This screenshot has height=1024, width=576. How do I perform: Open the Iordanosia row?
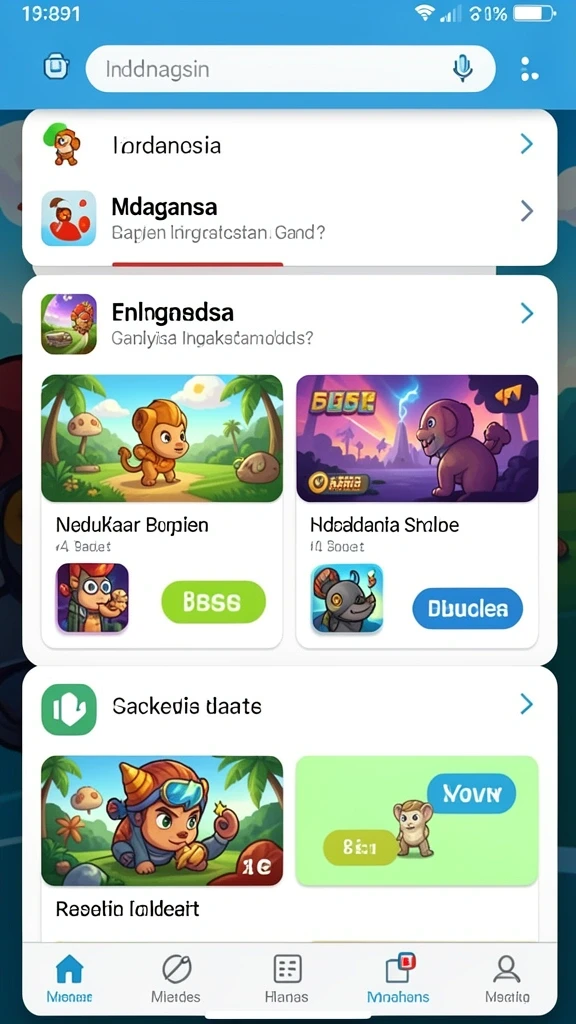click(289, 144)
